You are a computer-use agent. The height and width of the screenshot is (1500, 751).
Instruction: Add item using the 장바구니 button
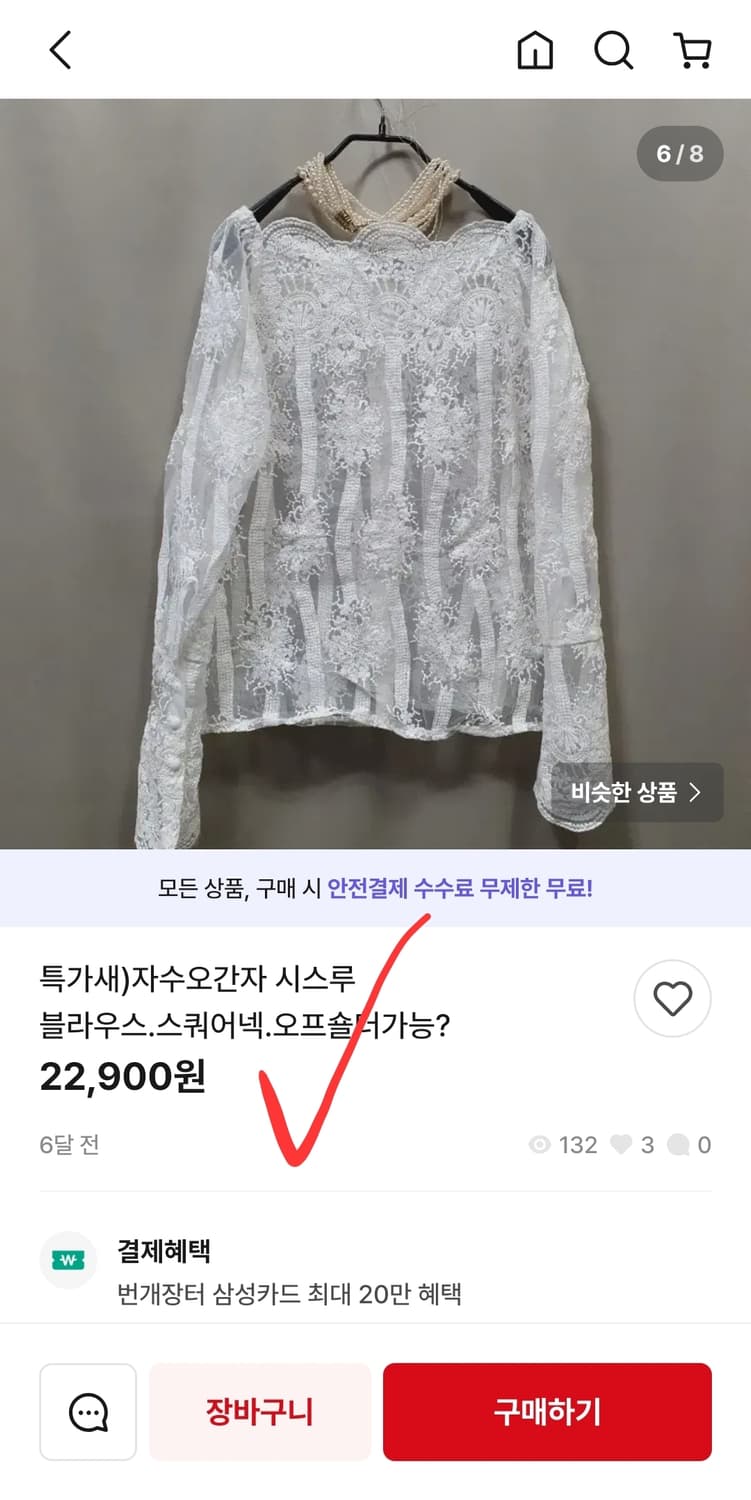pyautogui.click(x=259, y=1411)
